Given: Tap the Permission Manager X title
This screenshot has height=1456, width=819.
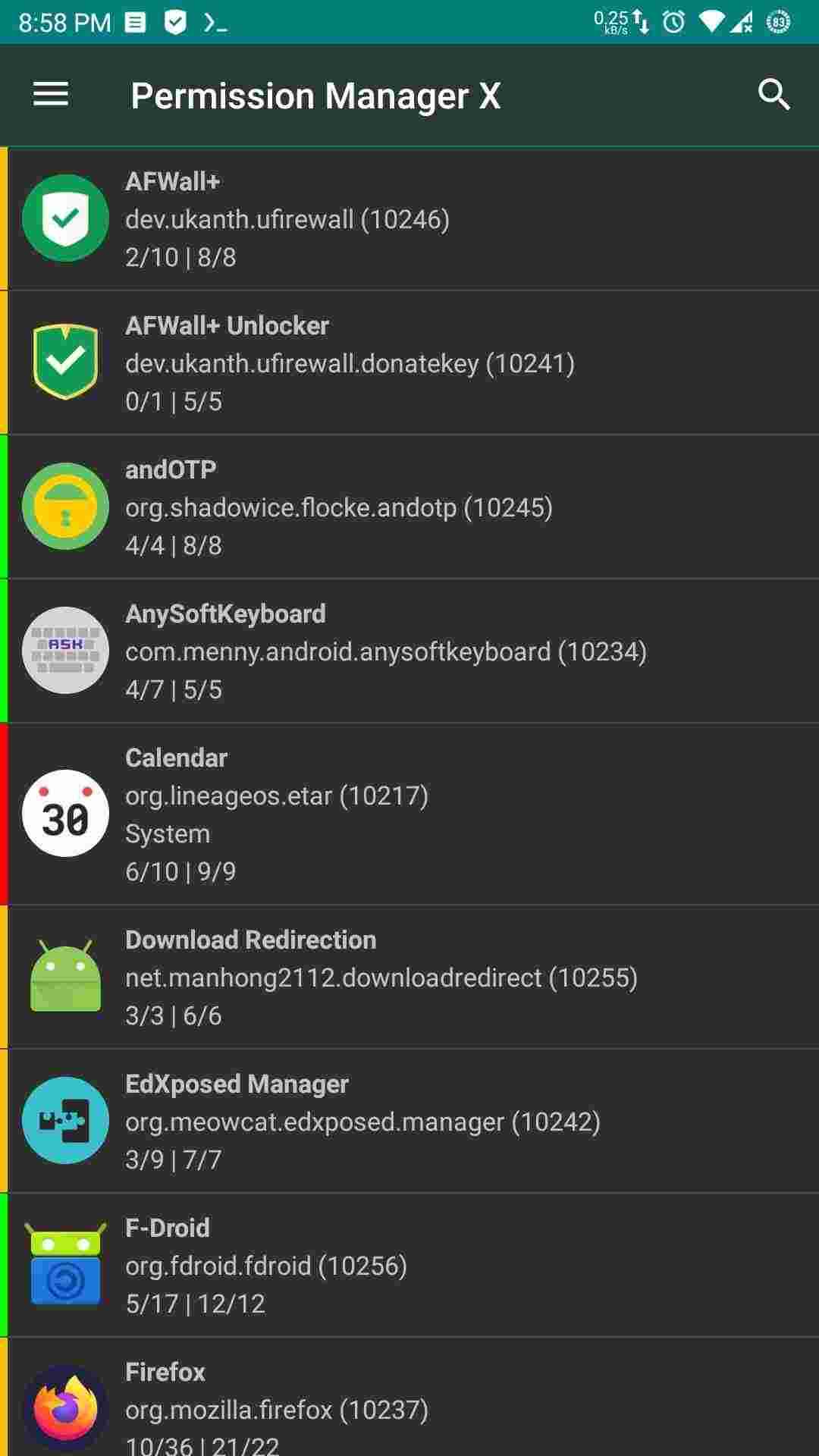Looking at the screenshot, I should point(315,96).
